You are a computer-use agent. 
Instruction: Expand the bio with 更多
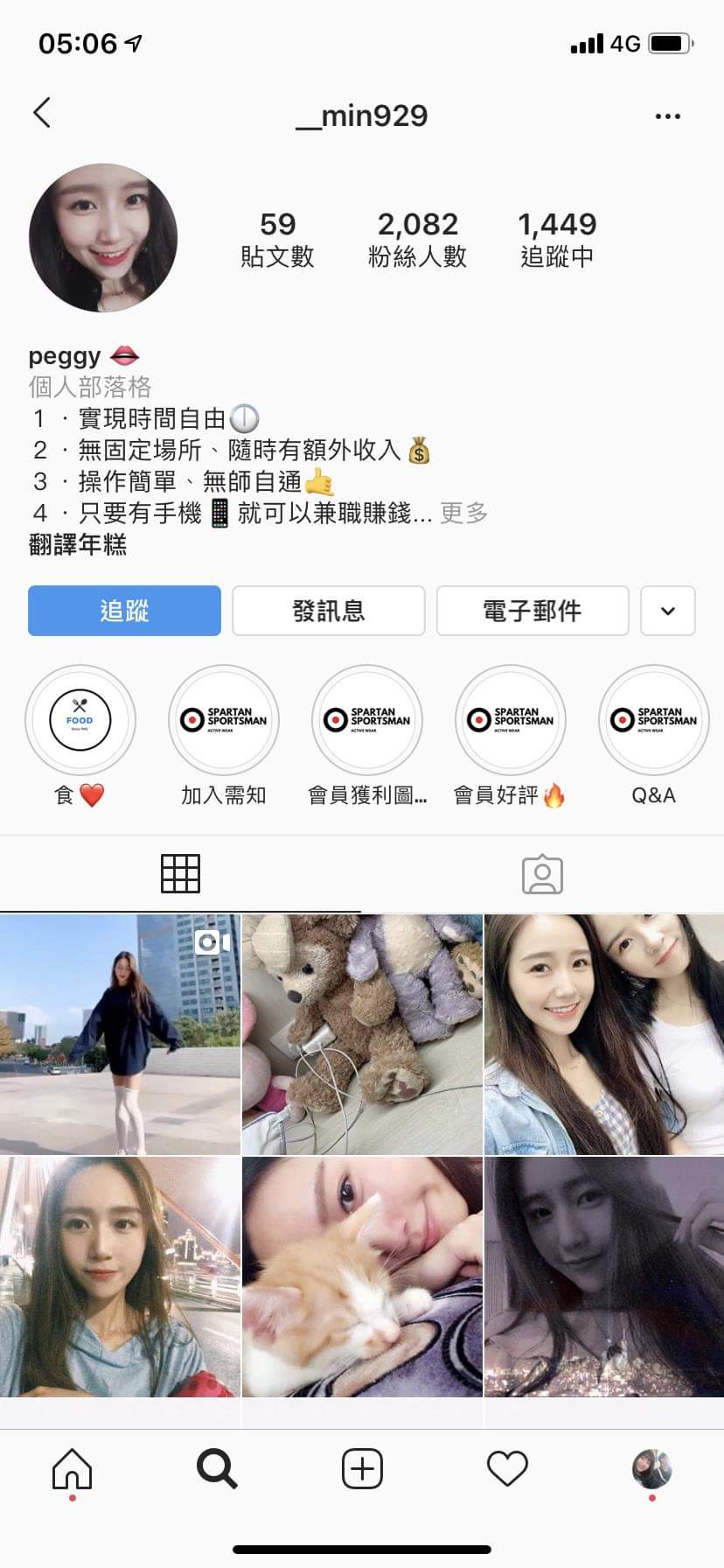[463, 513]
